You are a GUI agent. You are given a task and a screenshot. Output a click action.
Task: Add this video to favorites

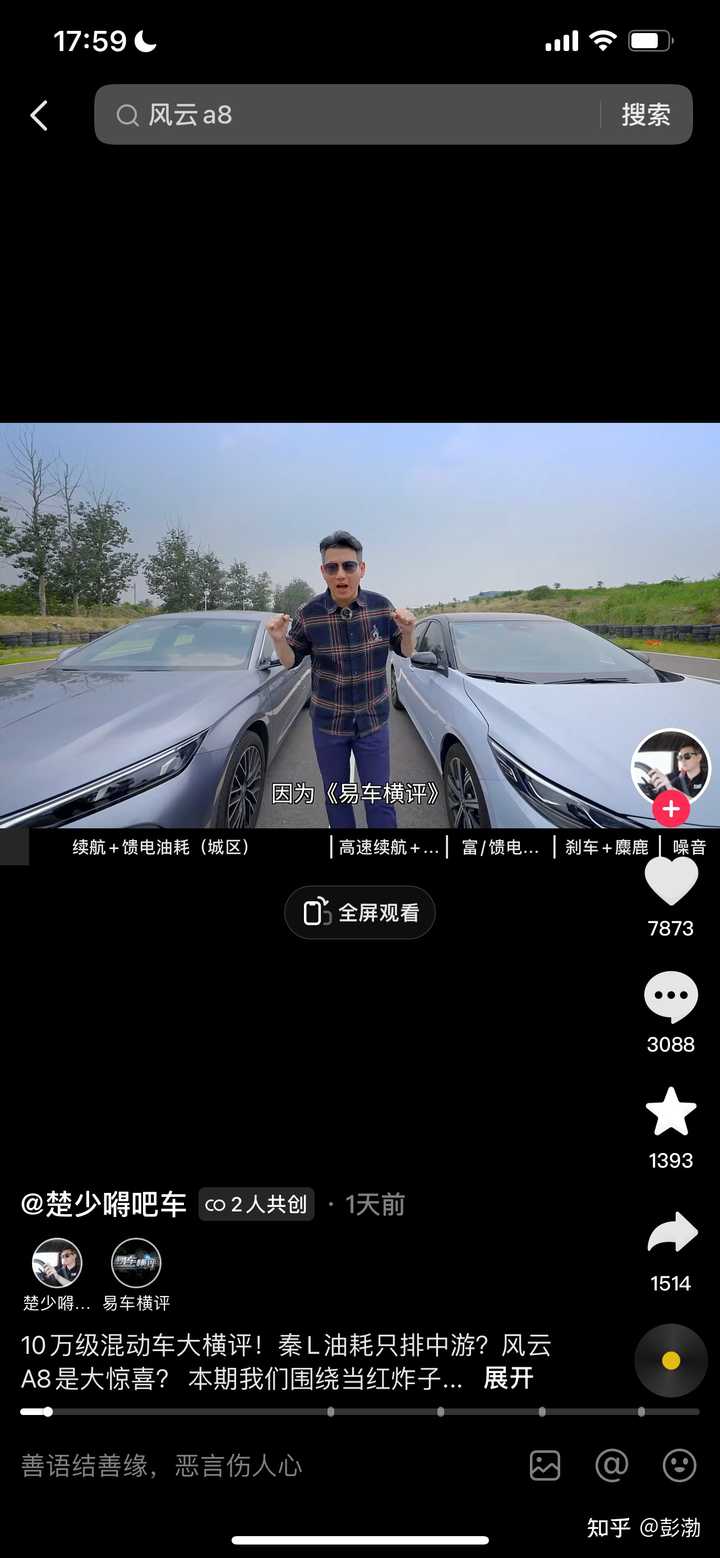tap(670, 1112)
